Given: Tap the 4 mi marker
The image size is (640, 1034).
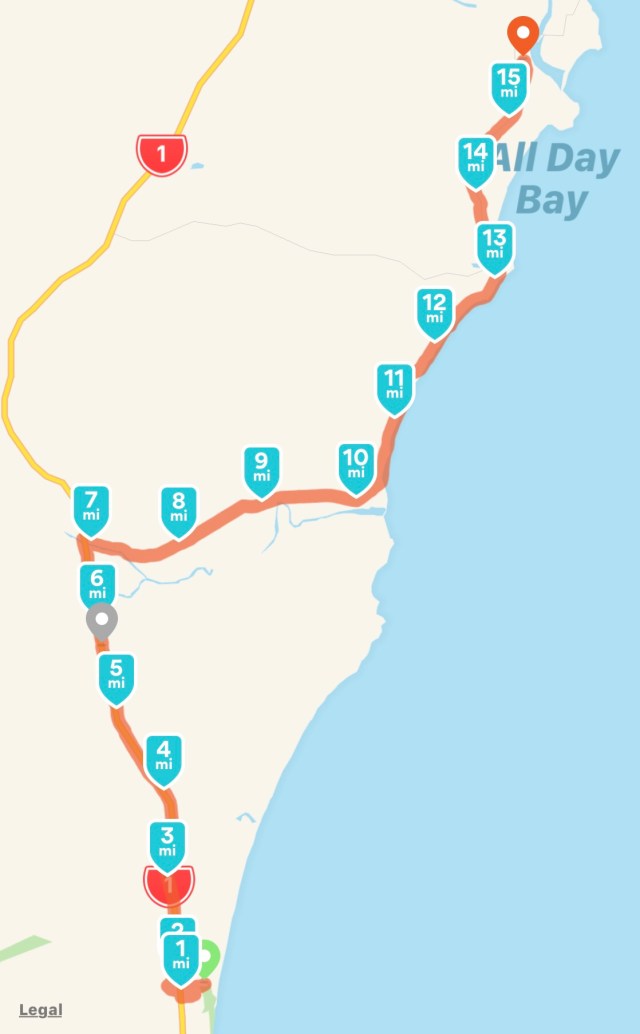Looking at the screenshot, I should (x=164, y=757).
